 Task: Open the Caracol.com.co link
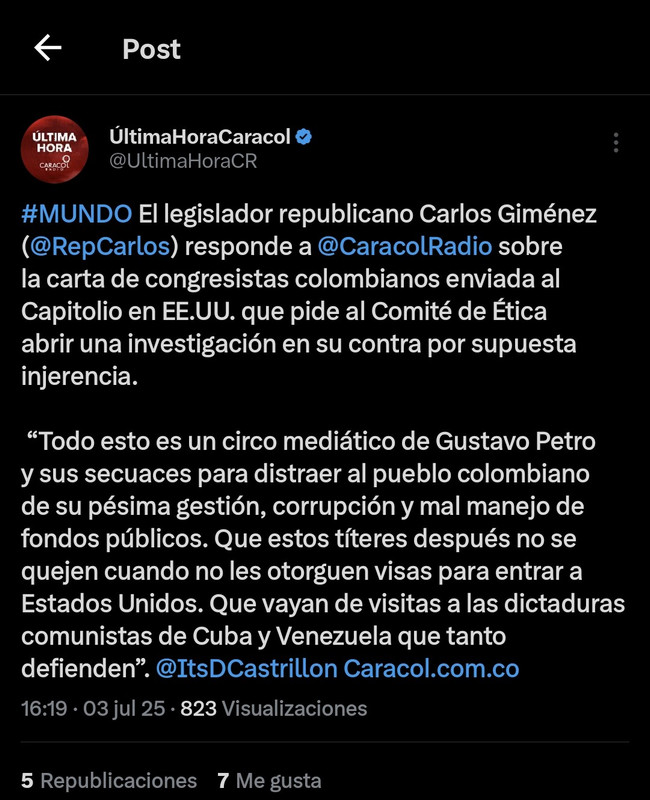click(431, 668)
